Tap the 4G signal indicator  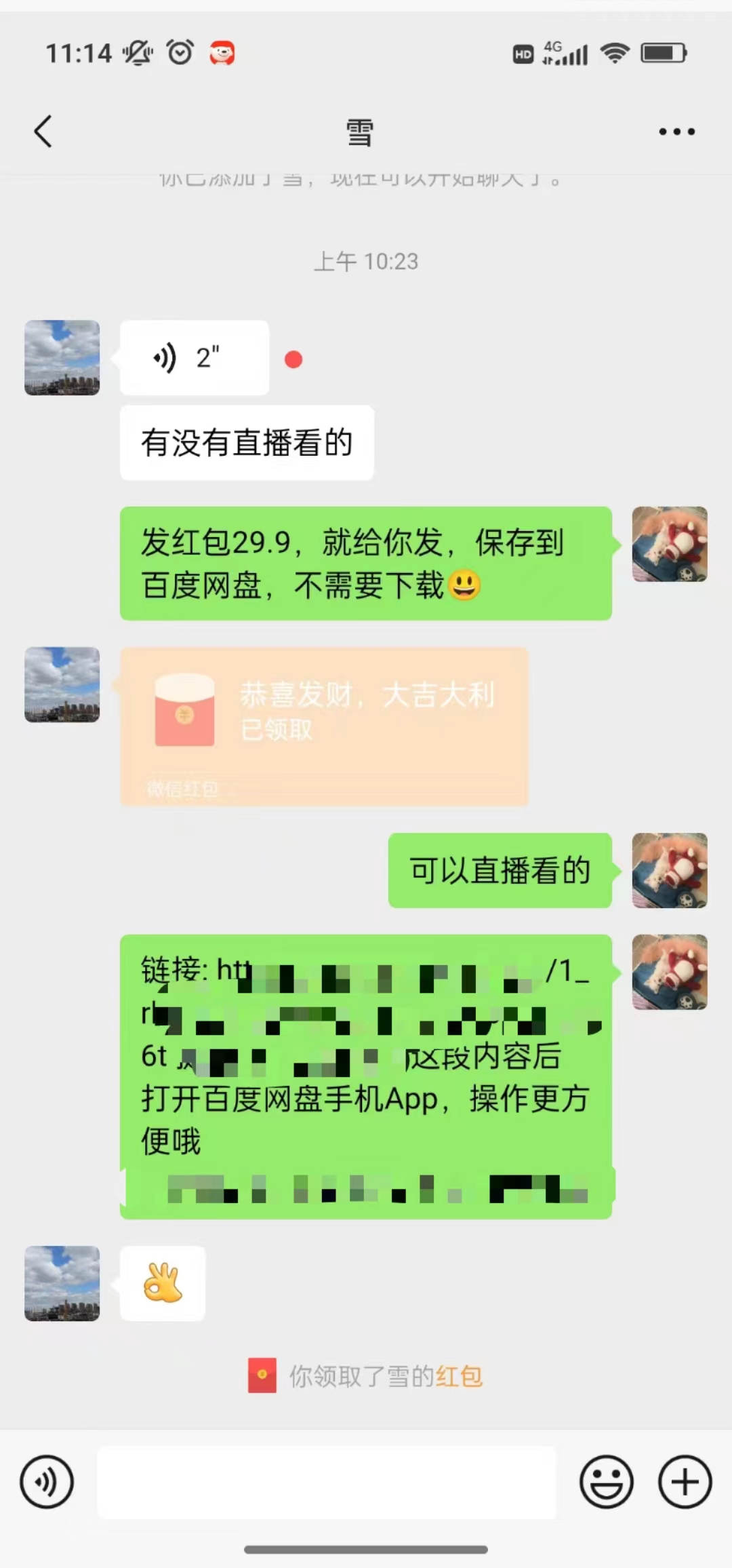[x=566, y=53]
